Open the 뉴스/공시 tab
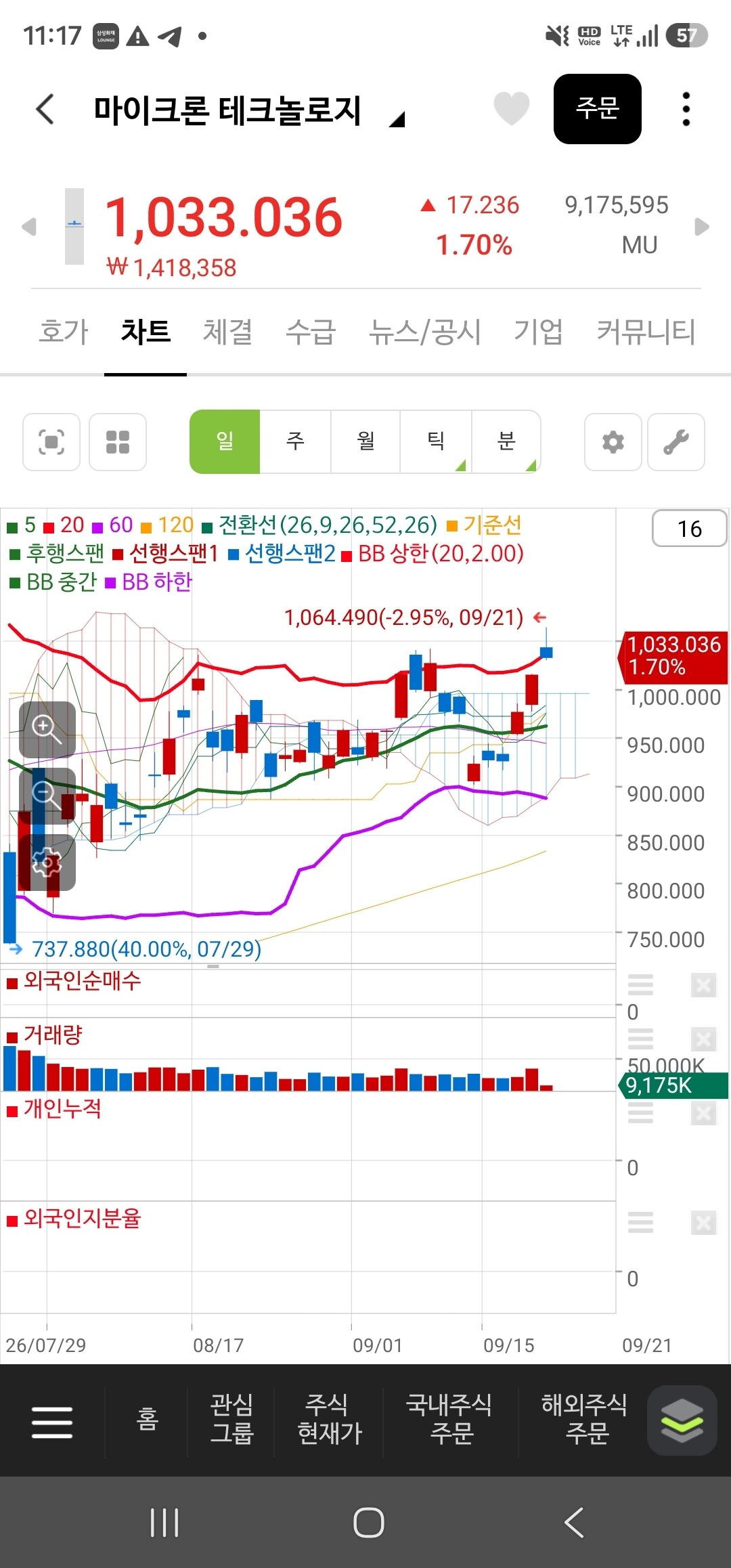Screen dimensions: 731x1568 click(424, 332)
